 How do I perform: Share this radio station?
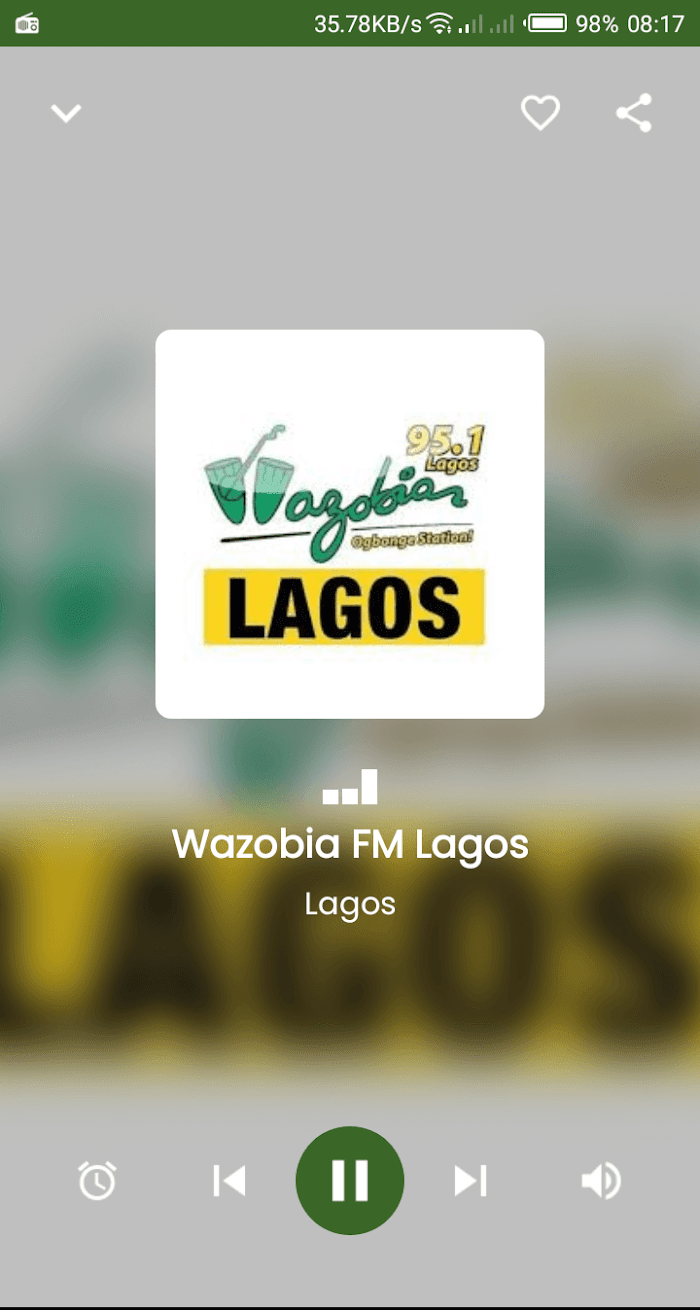[x=634, y=113]
